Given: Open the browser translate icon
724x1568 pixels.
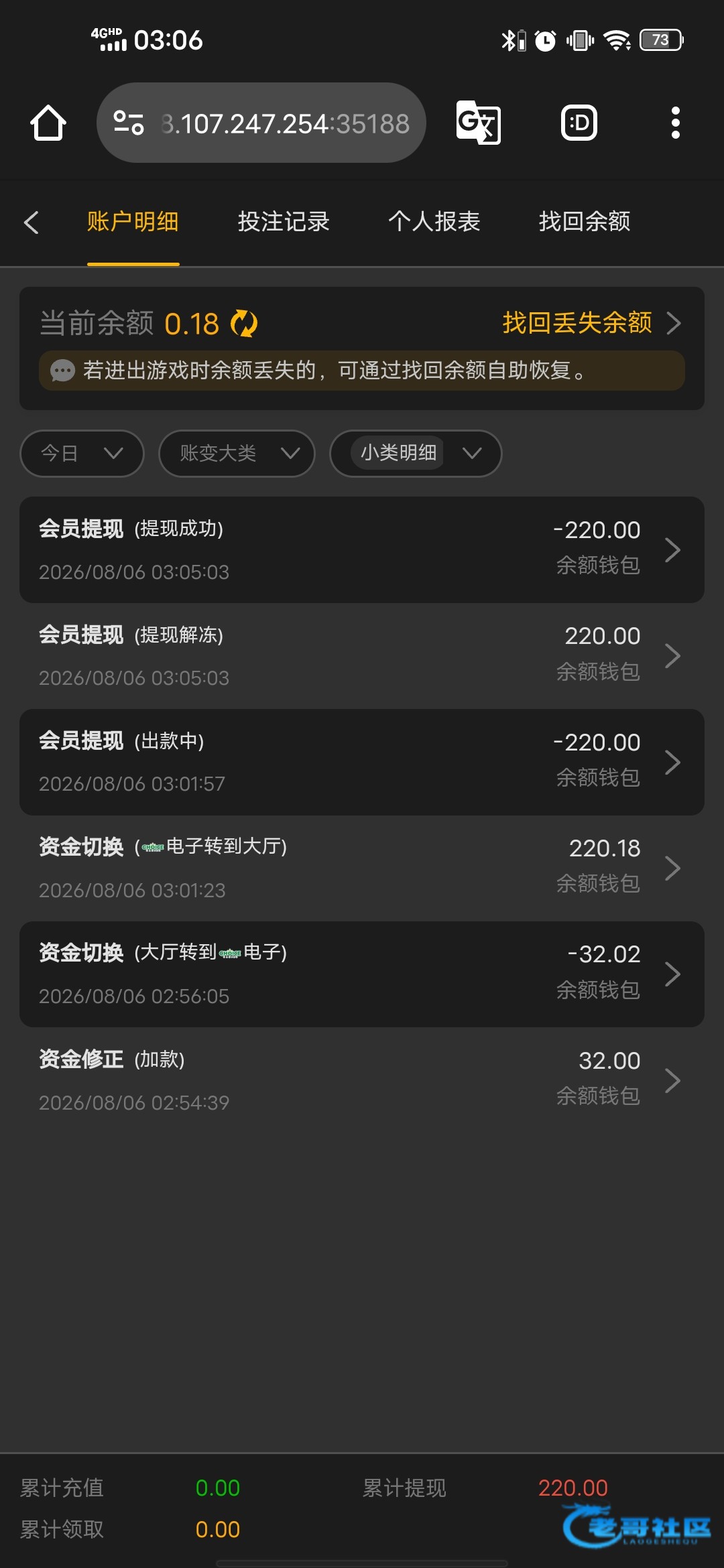Looking at the screenshot, I should (478, 123).
